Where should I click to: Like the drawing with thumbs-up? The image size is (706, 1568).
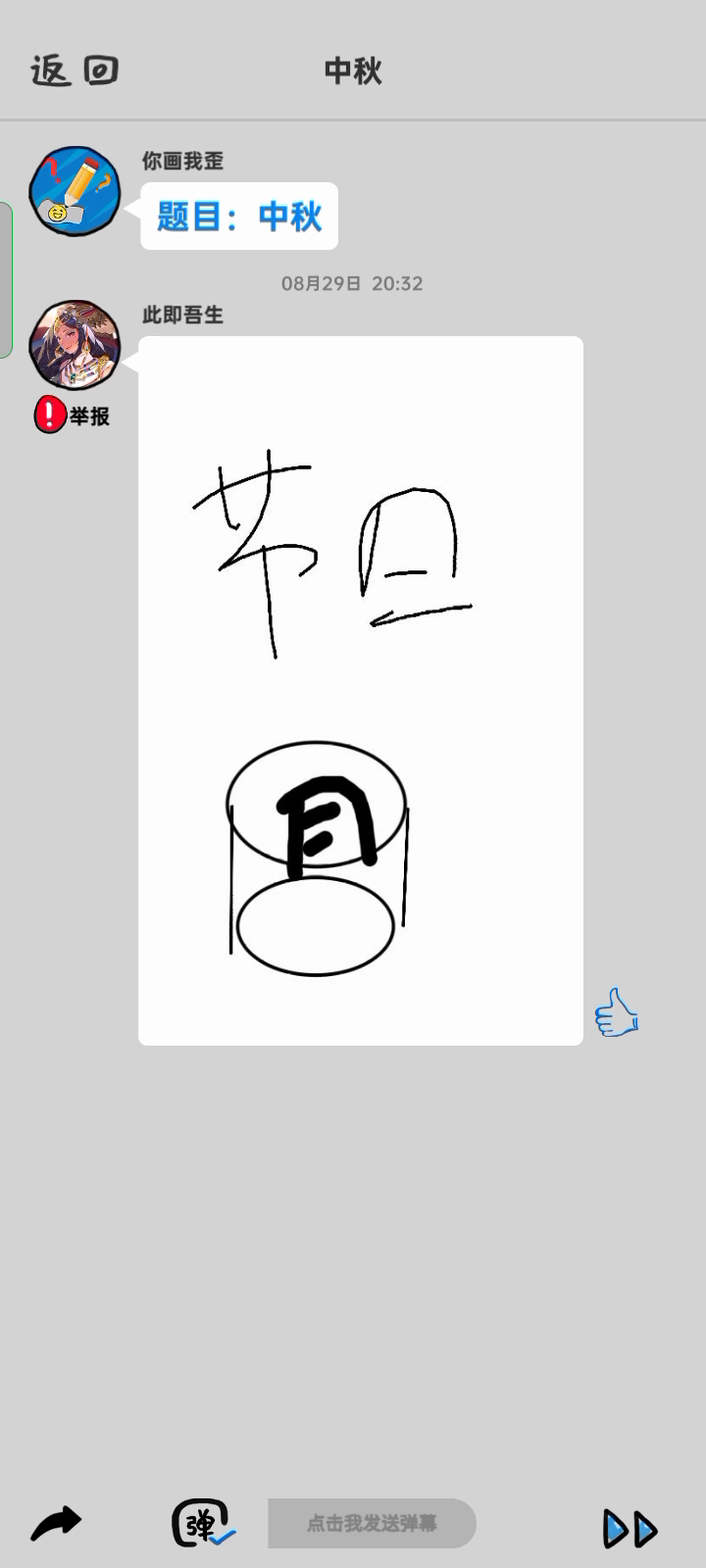[617, 1012]
